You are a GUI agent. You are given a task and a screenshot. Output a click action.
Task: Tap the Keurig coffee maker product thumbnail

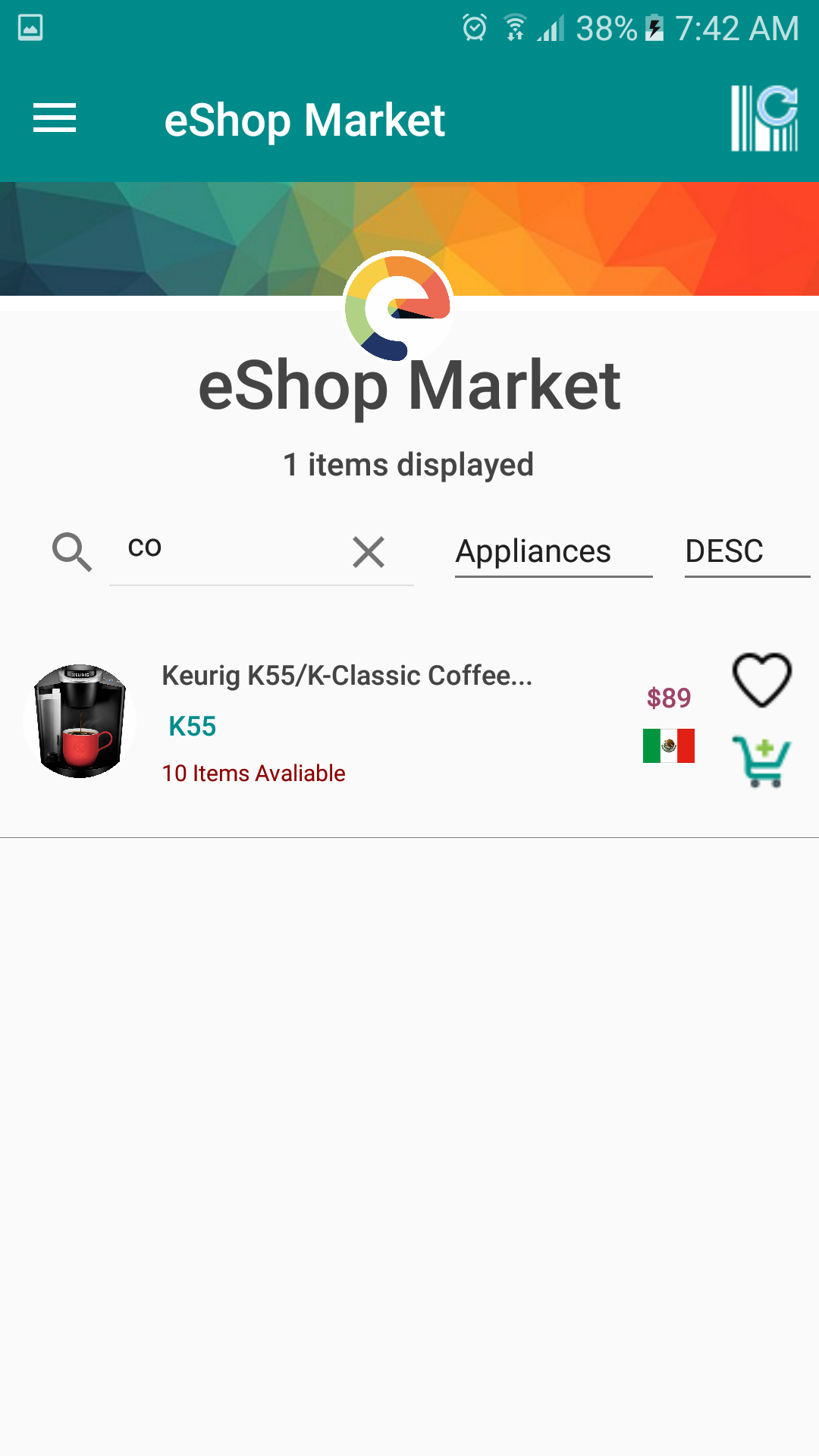(x=79, y=720)
